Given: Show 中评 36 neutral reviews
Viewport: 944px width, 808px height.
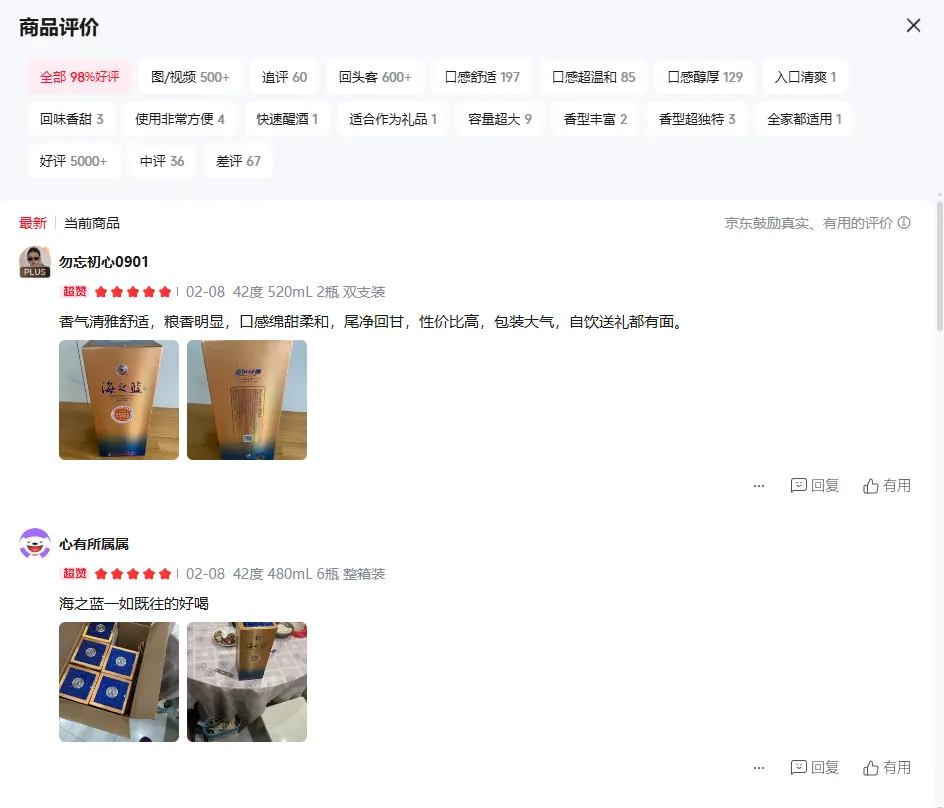Looking at the screenshot, I should click(162, 161).
